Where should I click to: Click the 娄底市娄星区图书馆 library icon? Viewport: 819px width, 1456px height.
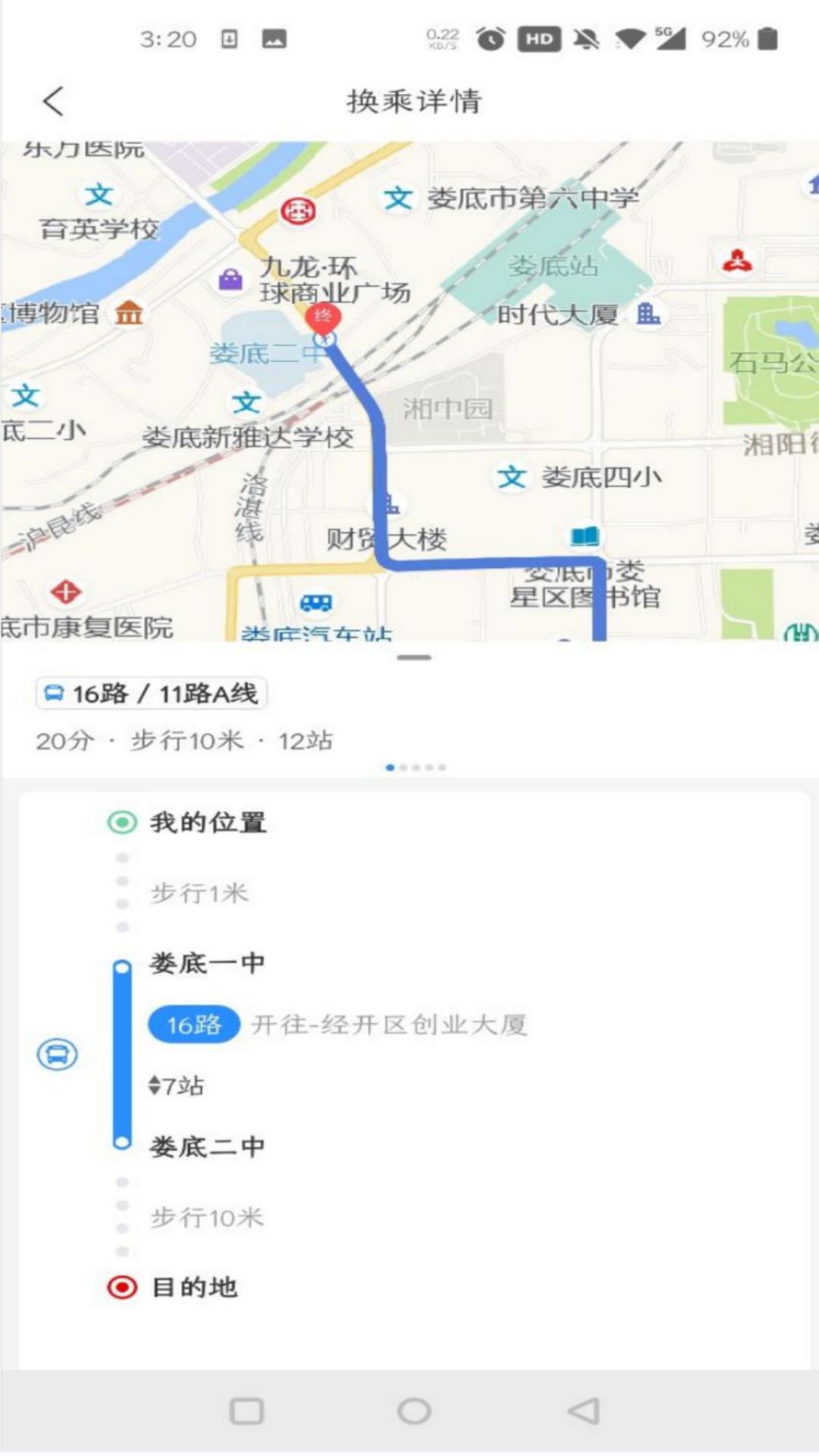click(585, 535)
